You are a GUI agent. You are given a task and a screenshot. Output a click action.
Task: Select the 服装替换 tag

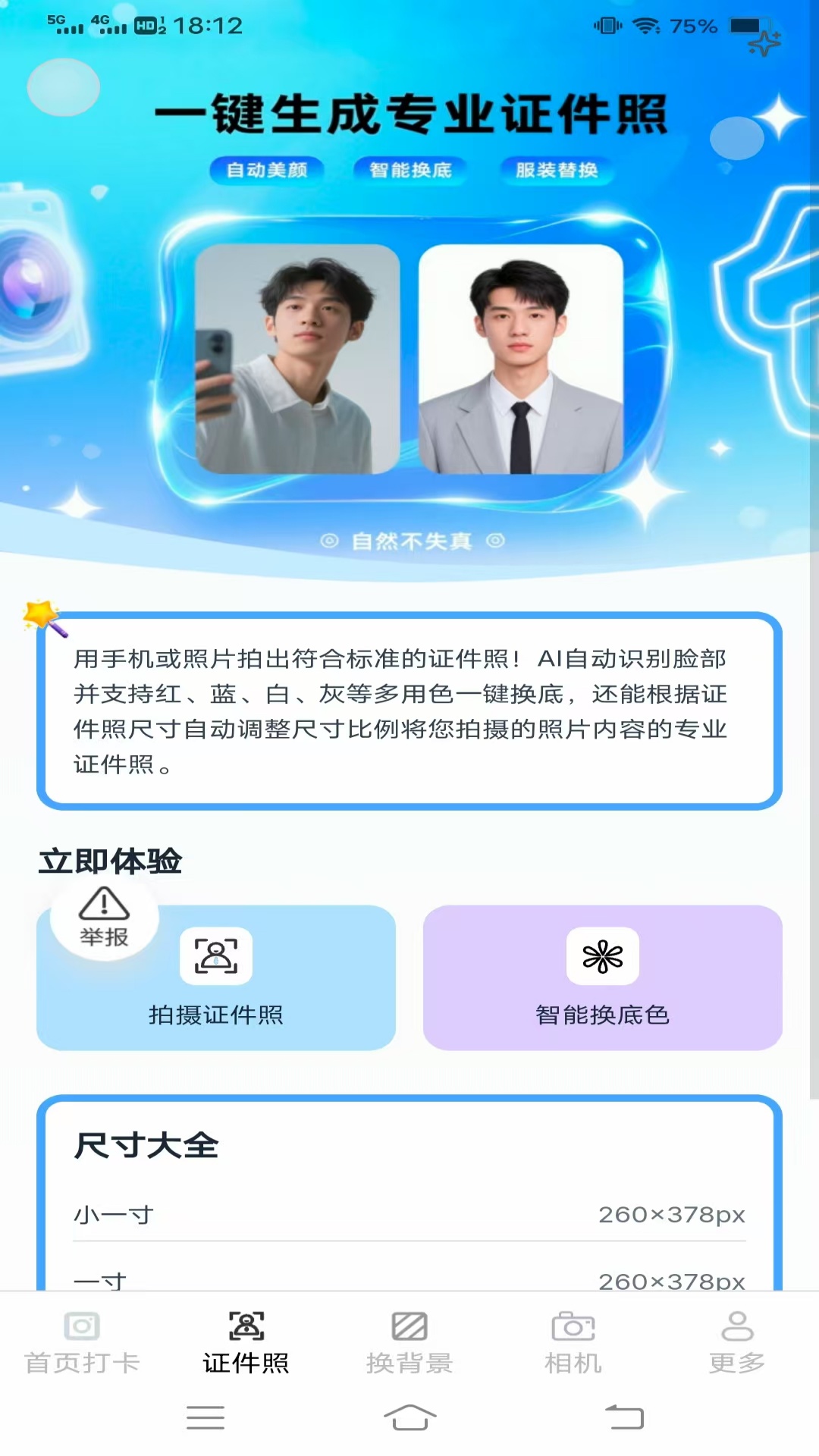pos(556,171)
